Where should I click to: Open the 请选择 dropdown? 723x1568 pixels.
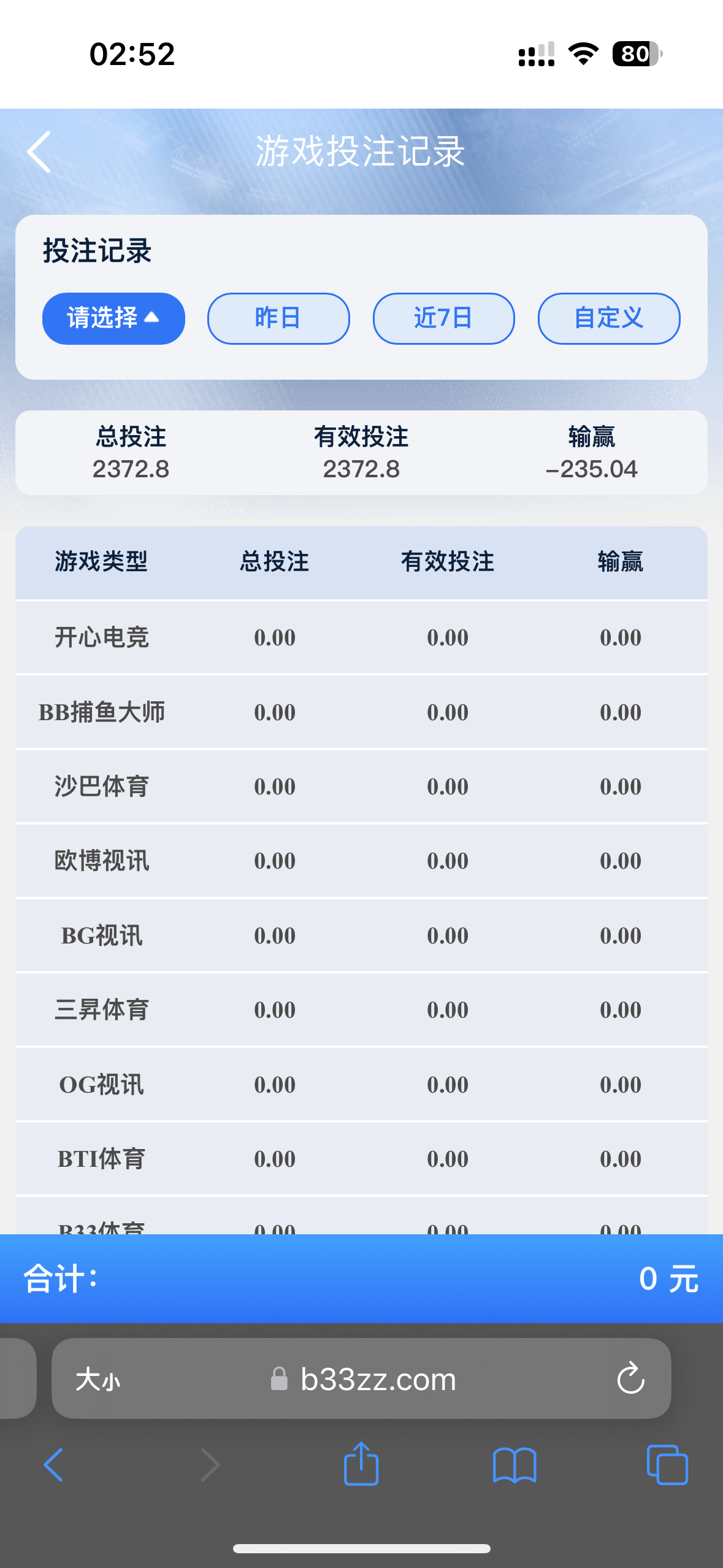pyautogui.click(x=113, y=318)
